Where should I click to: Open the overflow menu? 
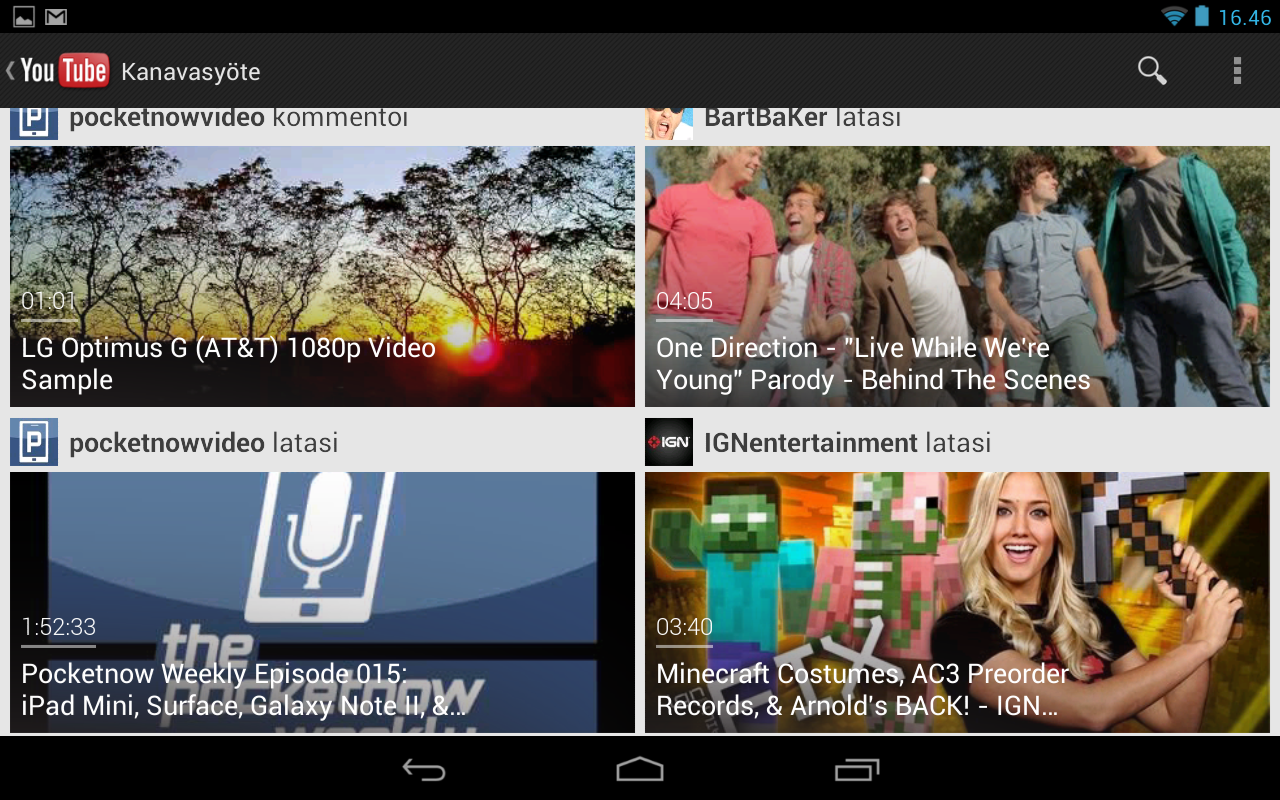click(x=1237, y=70)
